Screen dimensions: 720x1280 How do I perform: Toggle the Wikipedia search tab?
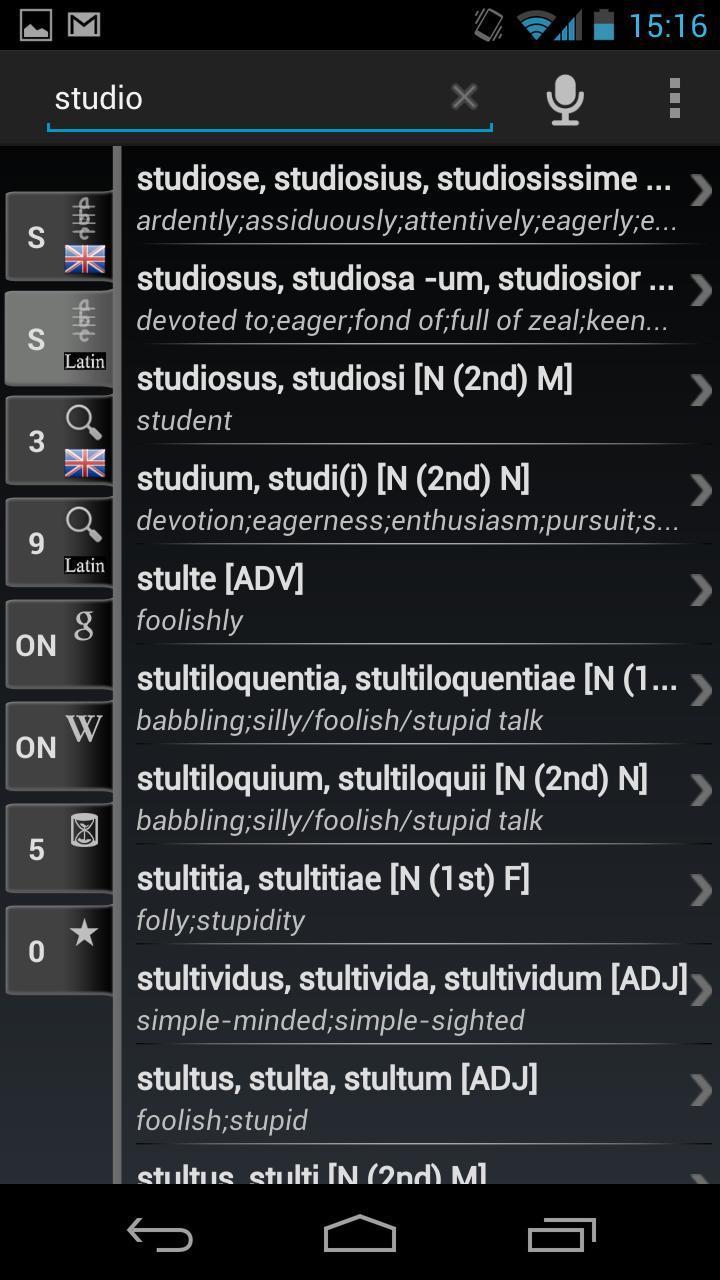point(58,747)
